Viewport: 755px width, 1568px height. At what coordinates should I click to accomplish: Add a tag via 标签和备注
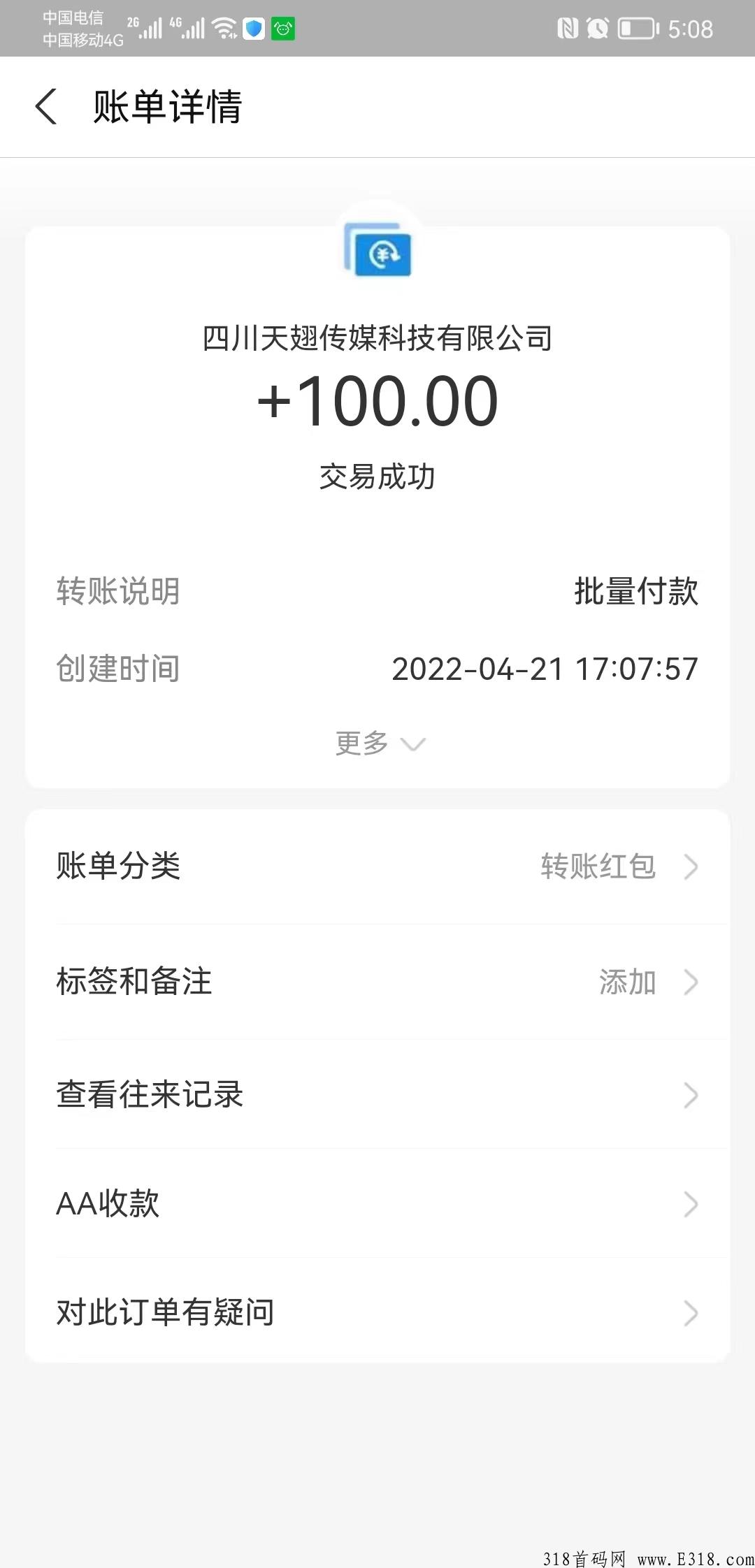tap(377, 982)
